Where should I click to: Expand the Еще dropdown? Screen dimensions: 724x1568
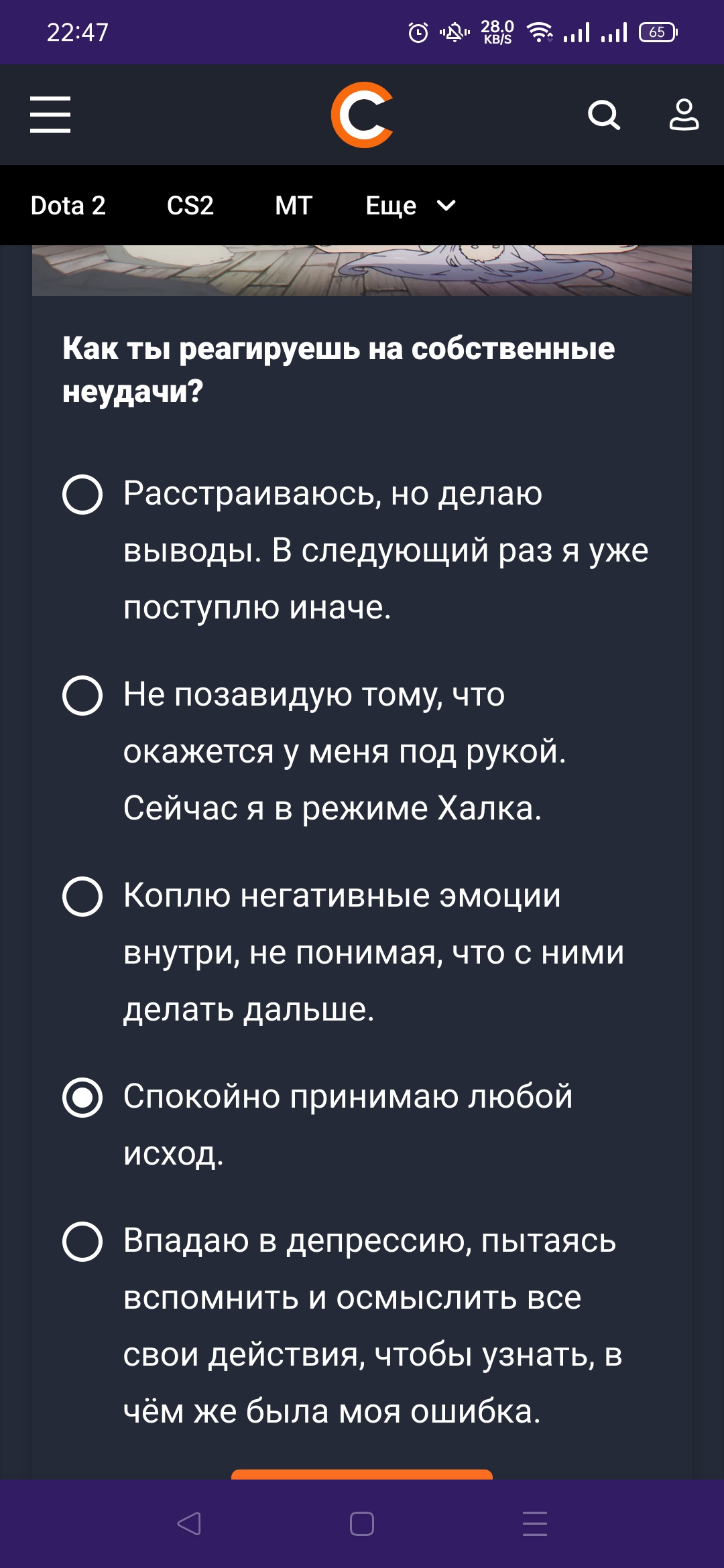pos(410,206)
